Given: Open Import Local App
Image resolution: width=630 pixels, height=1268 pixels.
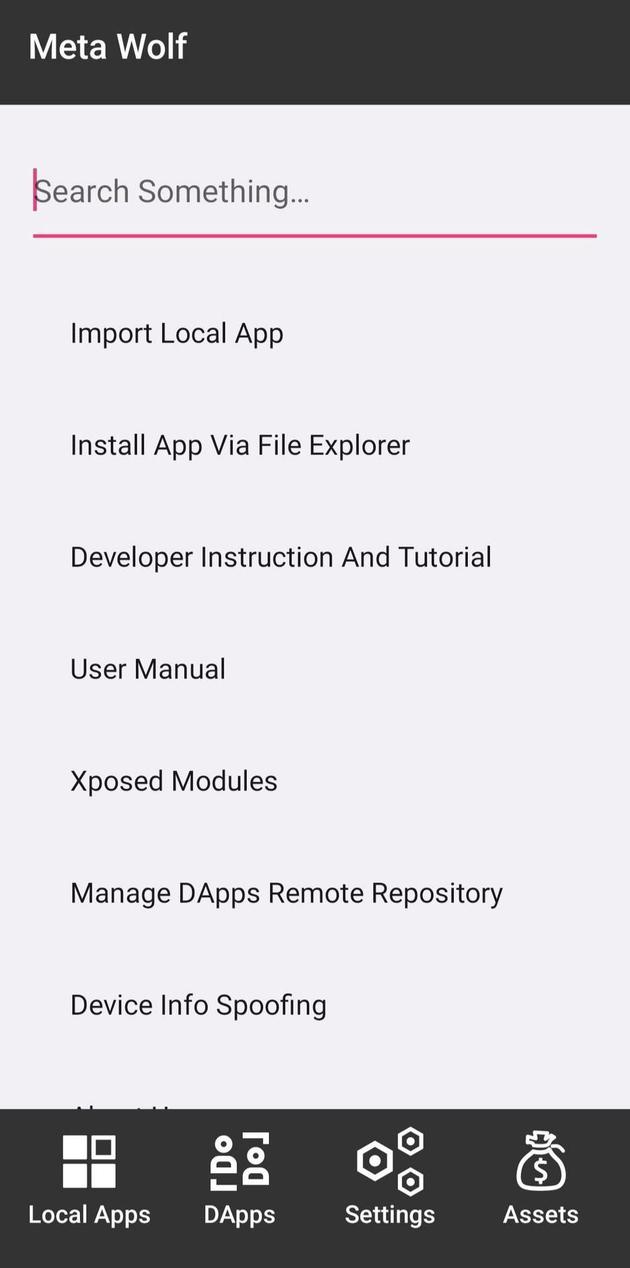Looking at the screenshot, I should 177,334.
